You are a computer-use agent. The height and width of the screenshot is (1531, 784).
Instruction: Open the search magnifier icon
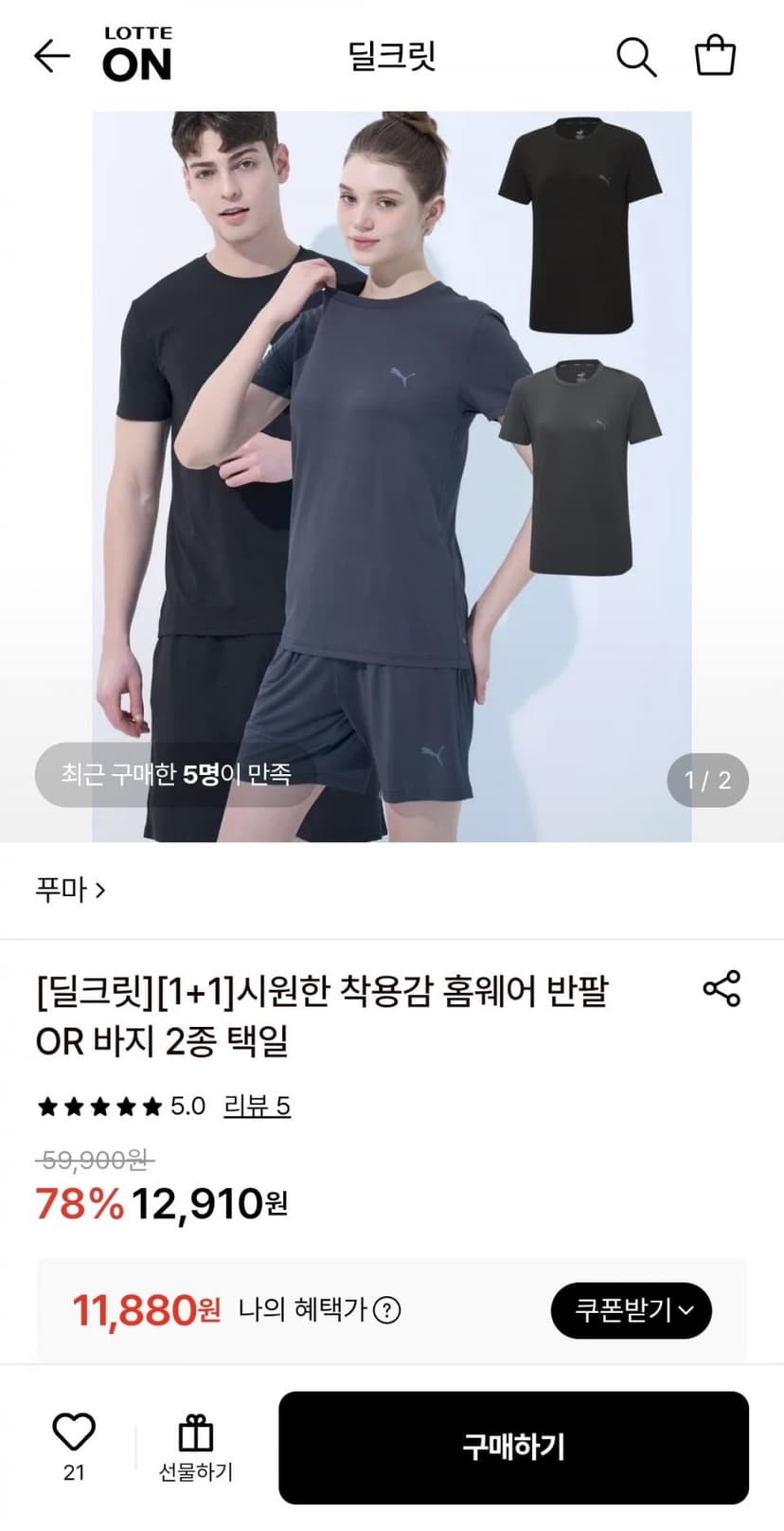click(x=636, y=57)
